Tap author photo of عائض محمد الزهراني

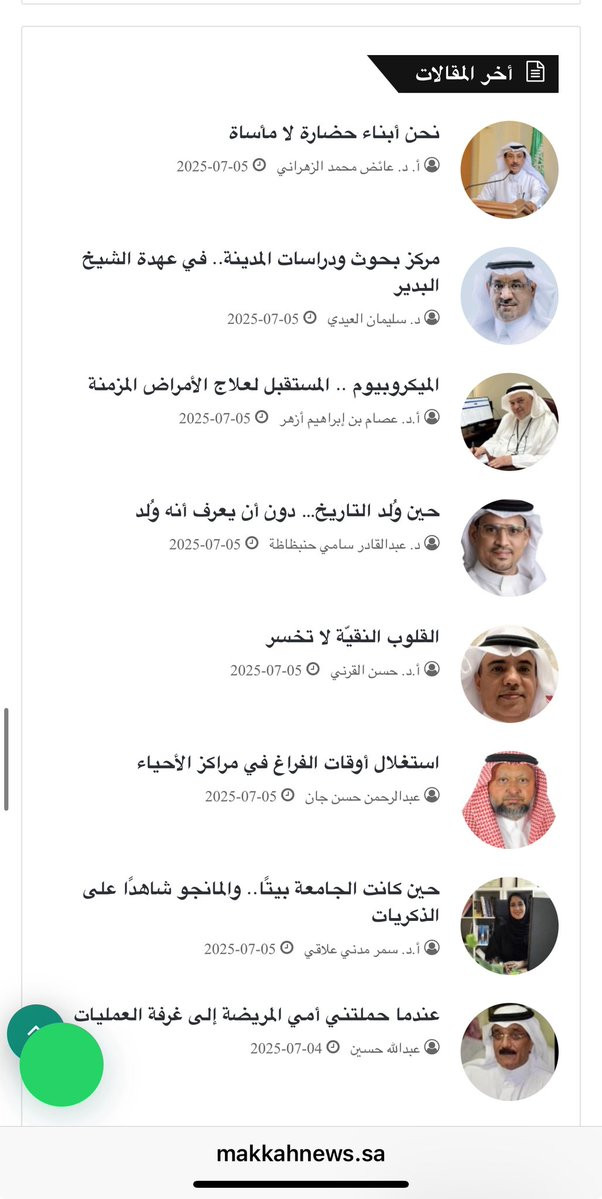tap(509, 169)
